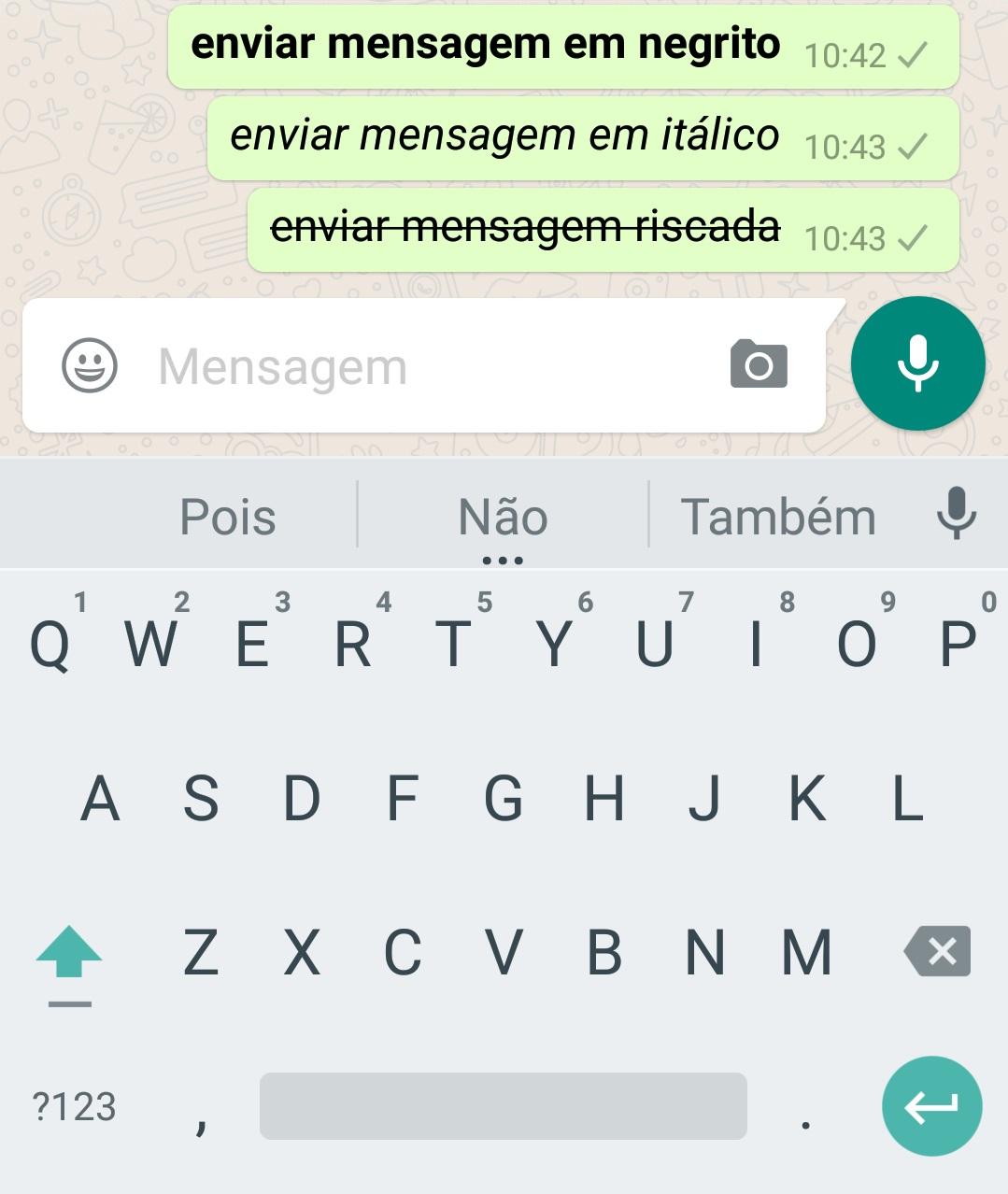The image size is (1008, 1194).
Task: Tap the Mensagem text field
Action: pyautogui.click(x=420, y=366)
